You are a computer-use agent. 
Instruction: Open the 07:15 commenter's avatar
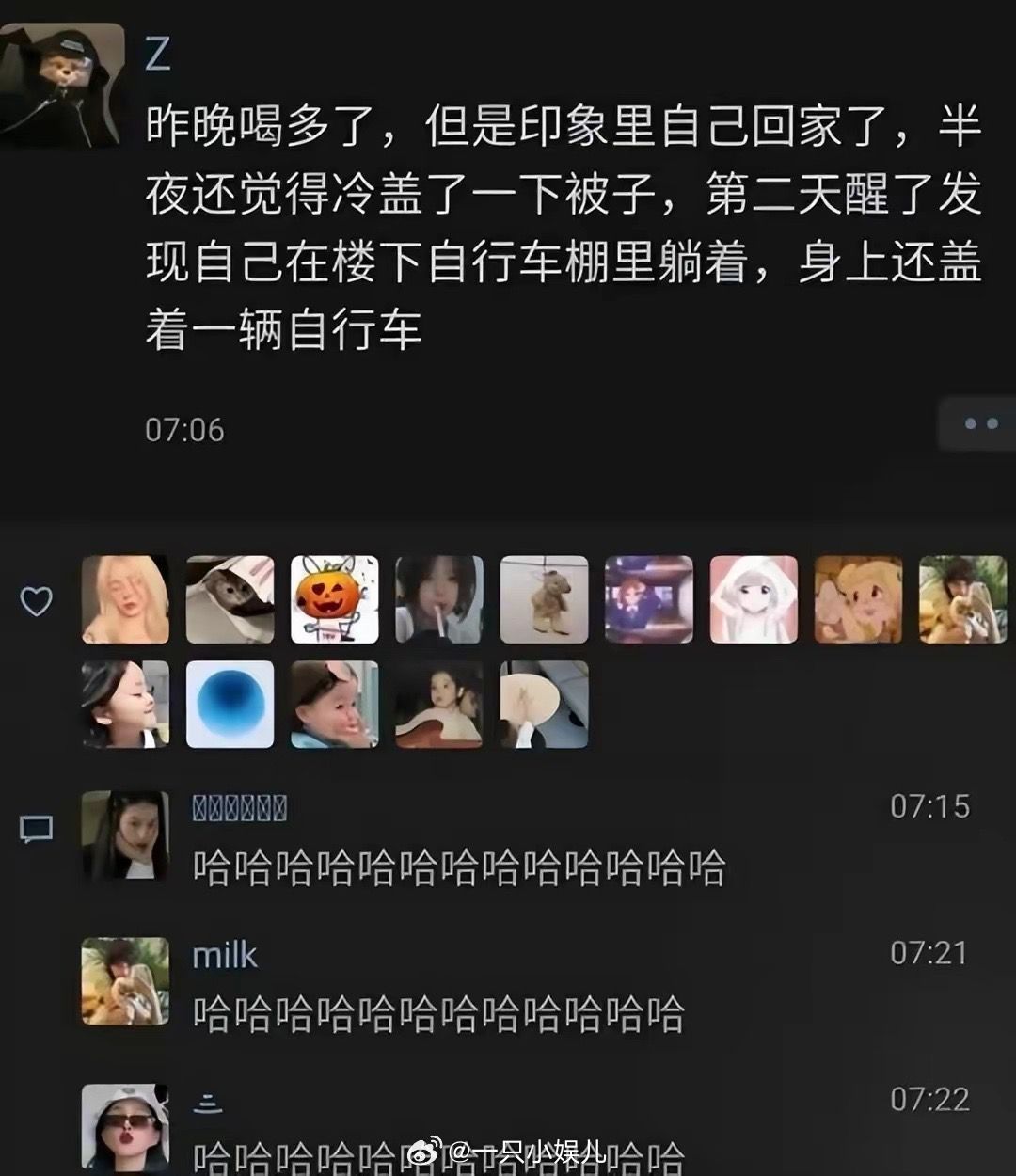click(125, 834)
